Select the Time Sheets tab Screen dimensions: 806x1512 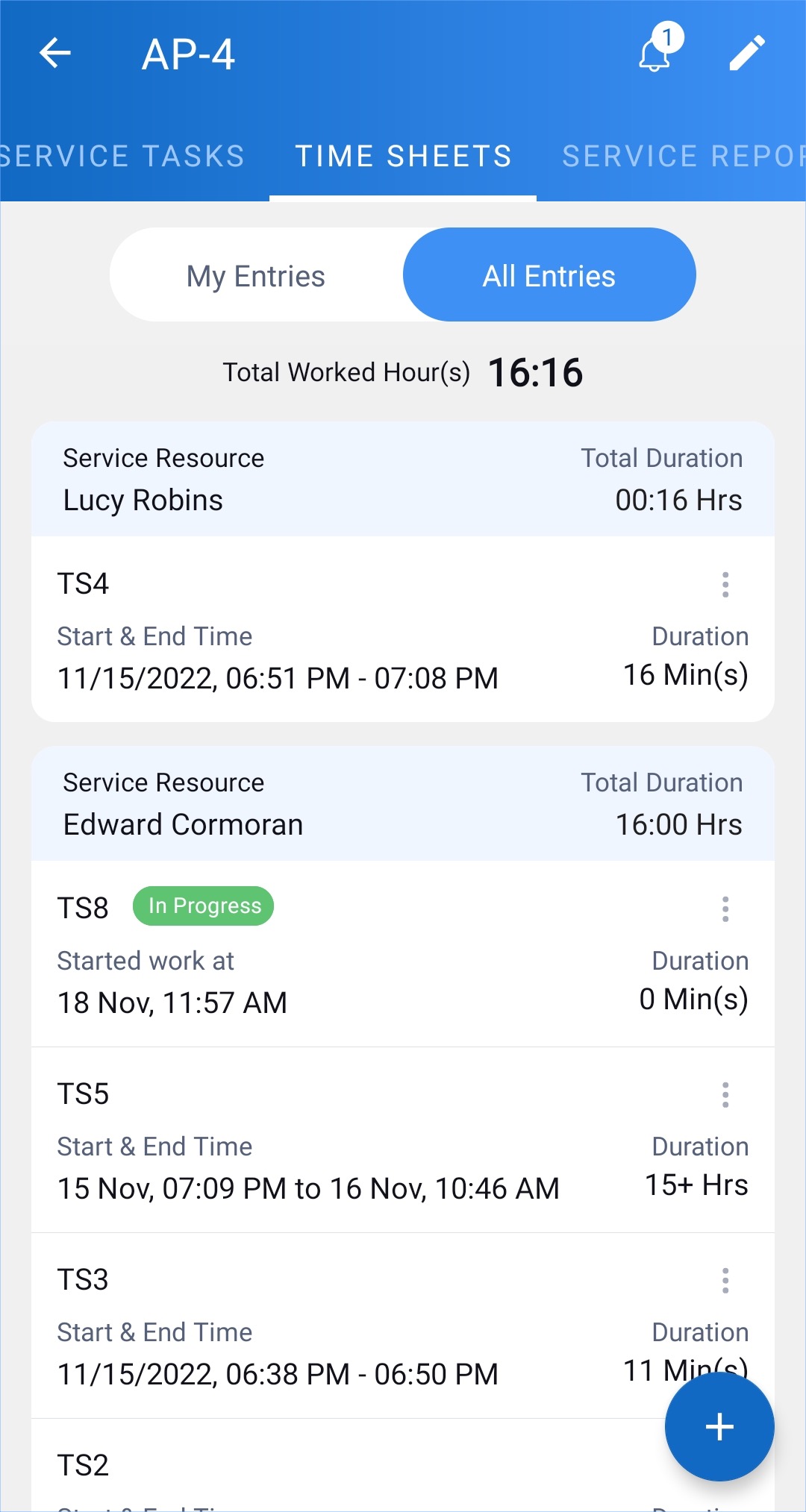tap(403, 157)
